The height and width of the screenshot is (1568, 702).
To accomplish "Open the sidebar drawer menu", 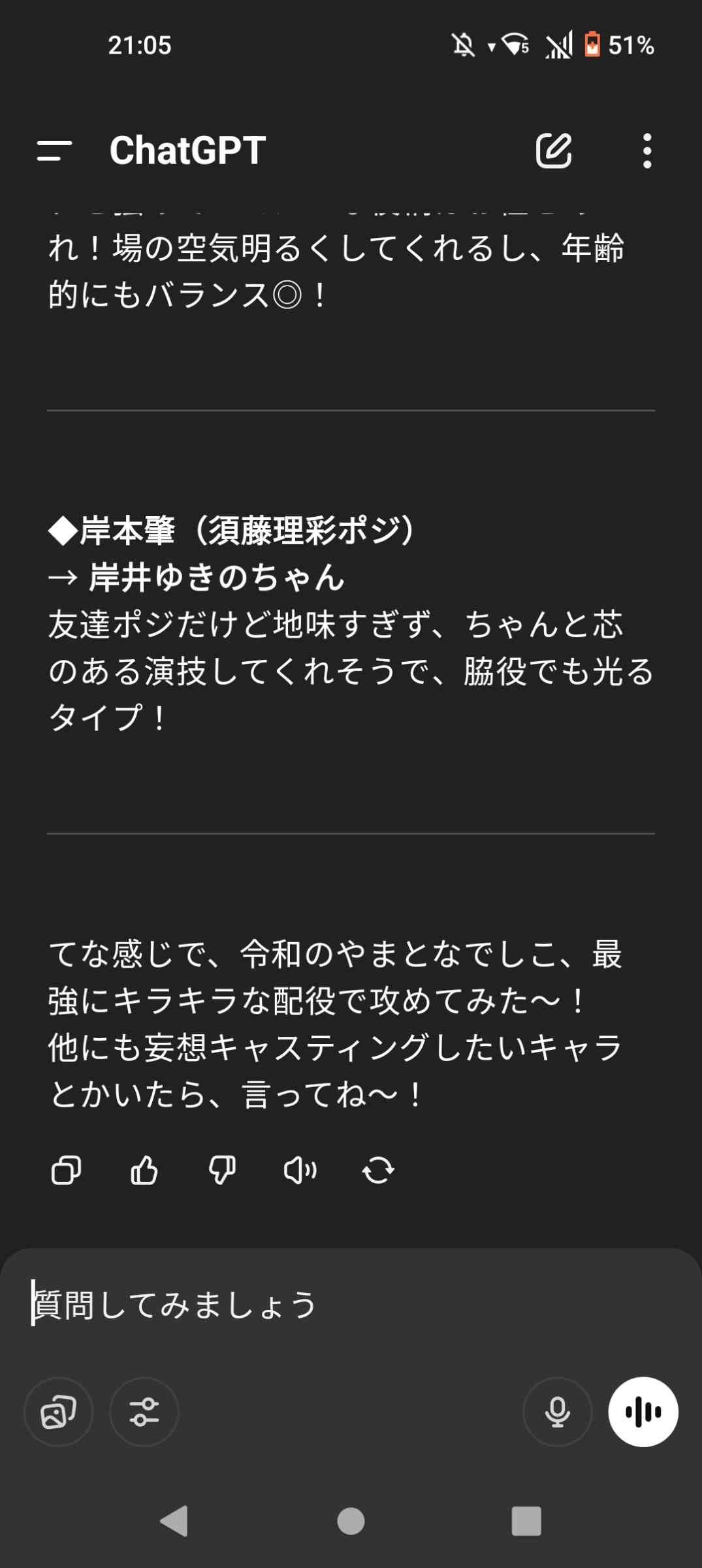I will coord(54,151).
